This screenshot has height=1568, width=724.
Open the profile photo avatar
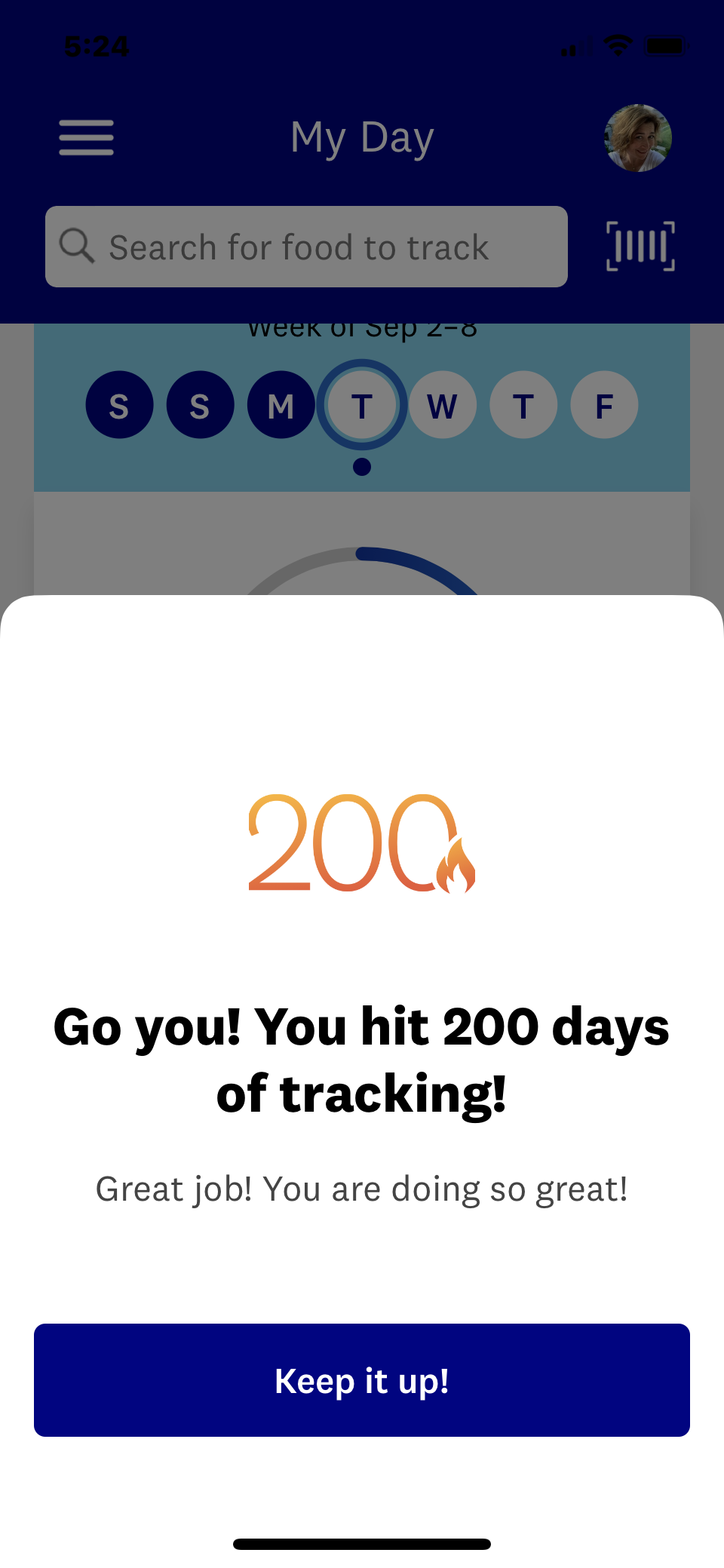pyautogui.click(x=638, y=138)
